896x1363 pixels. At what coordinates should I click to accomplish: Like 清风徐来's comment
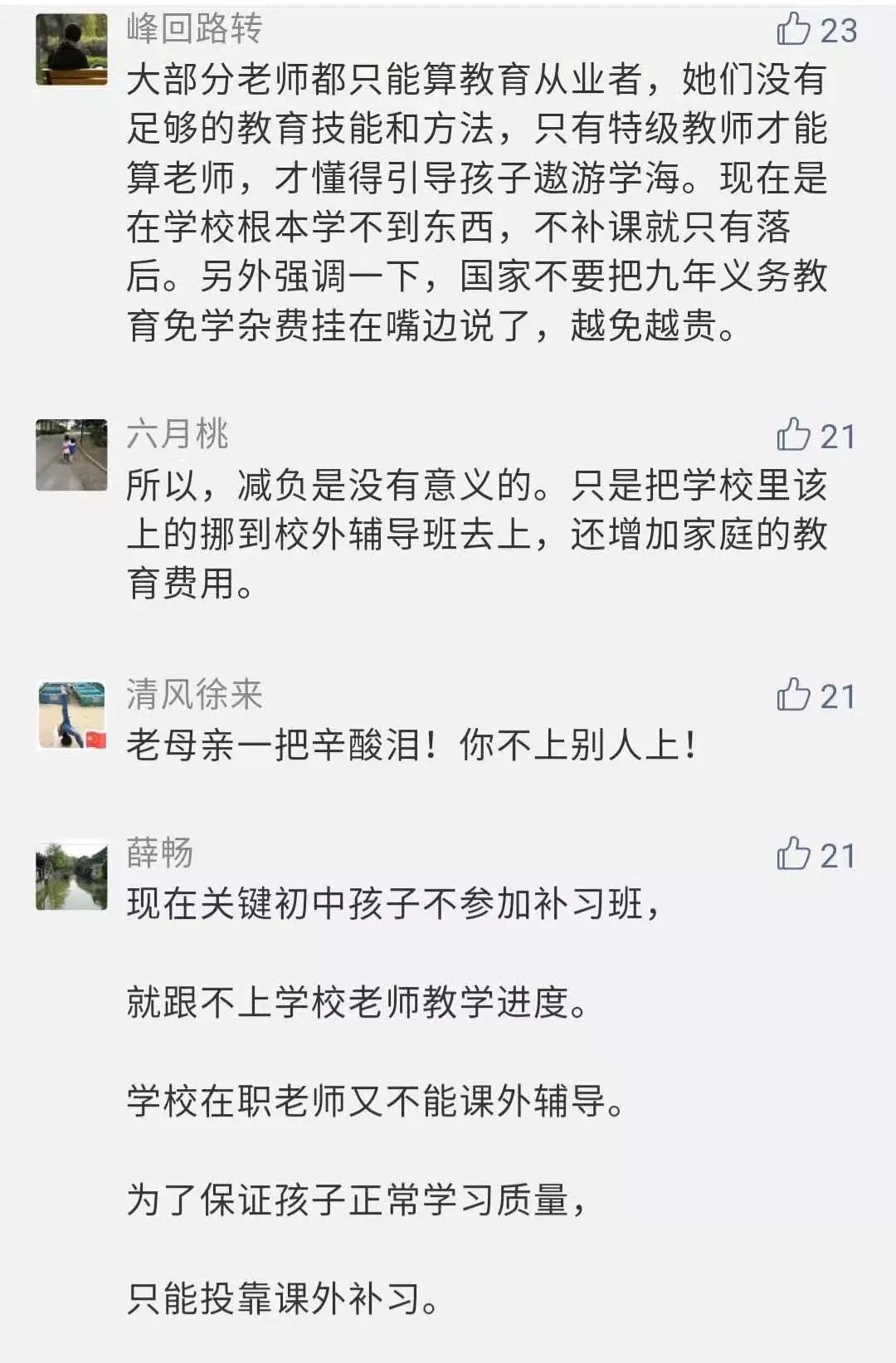point(793,696)
